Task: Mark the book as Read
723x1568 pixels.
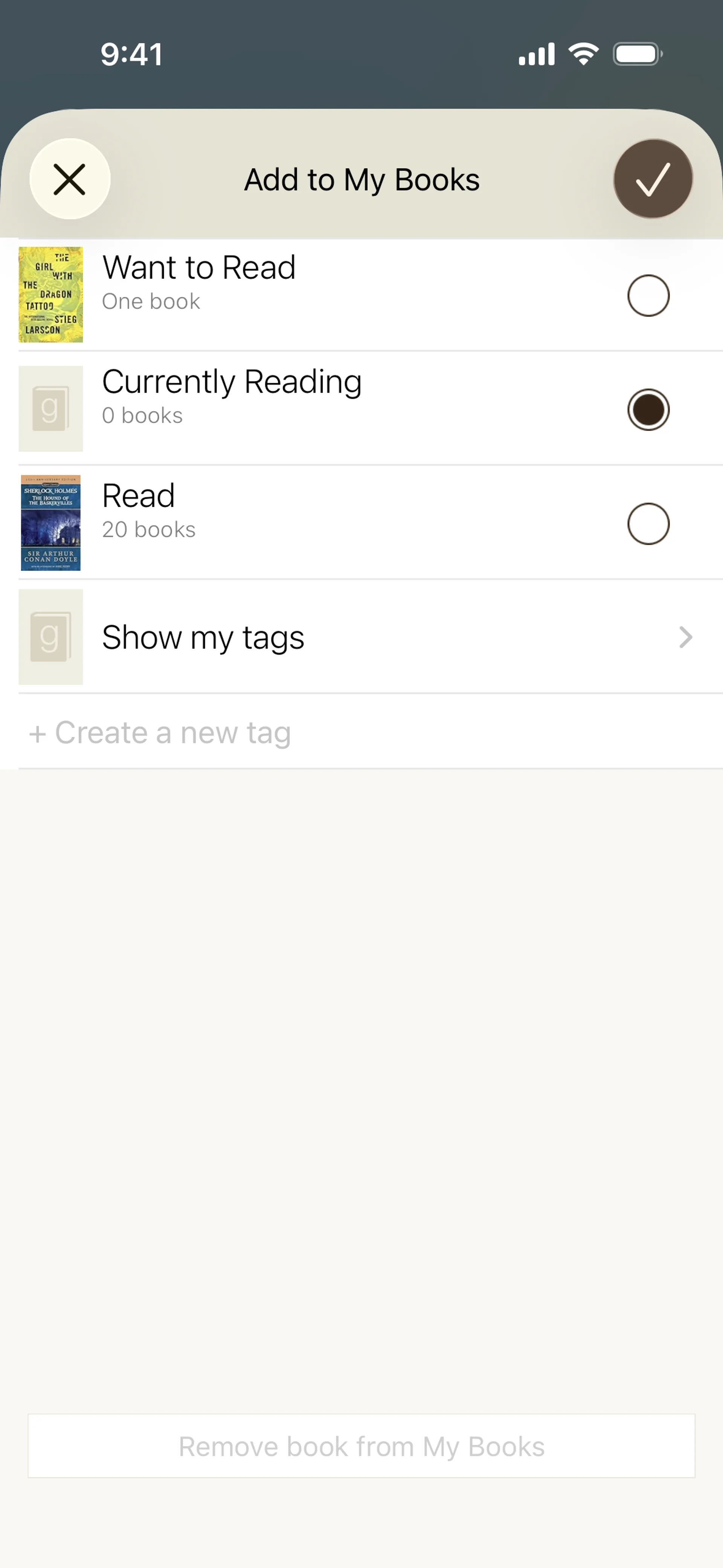Action: coord(648,523)
